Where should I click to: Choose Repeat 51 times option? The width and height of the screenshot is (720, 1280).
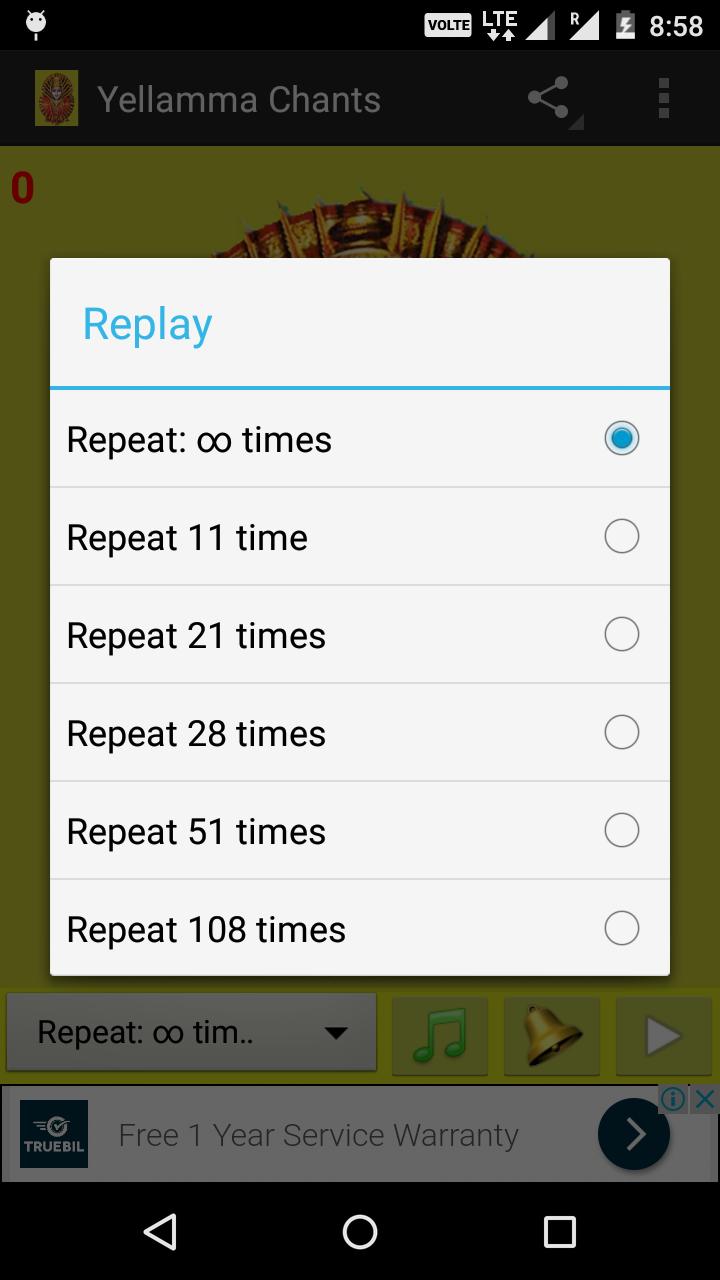click(x=360, y=831)
